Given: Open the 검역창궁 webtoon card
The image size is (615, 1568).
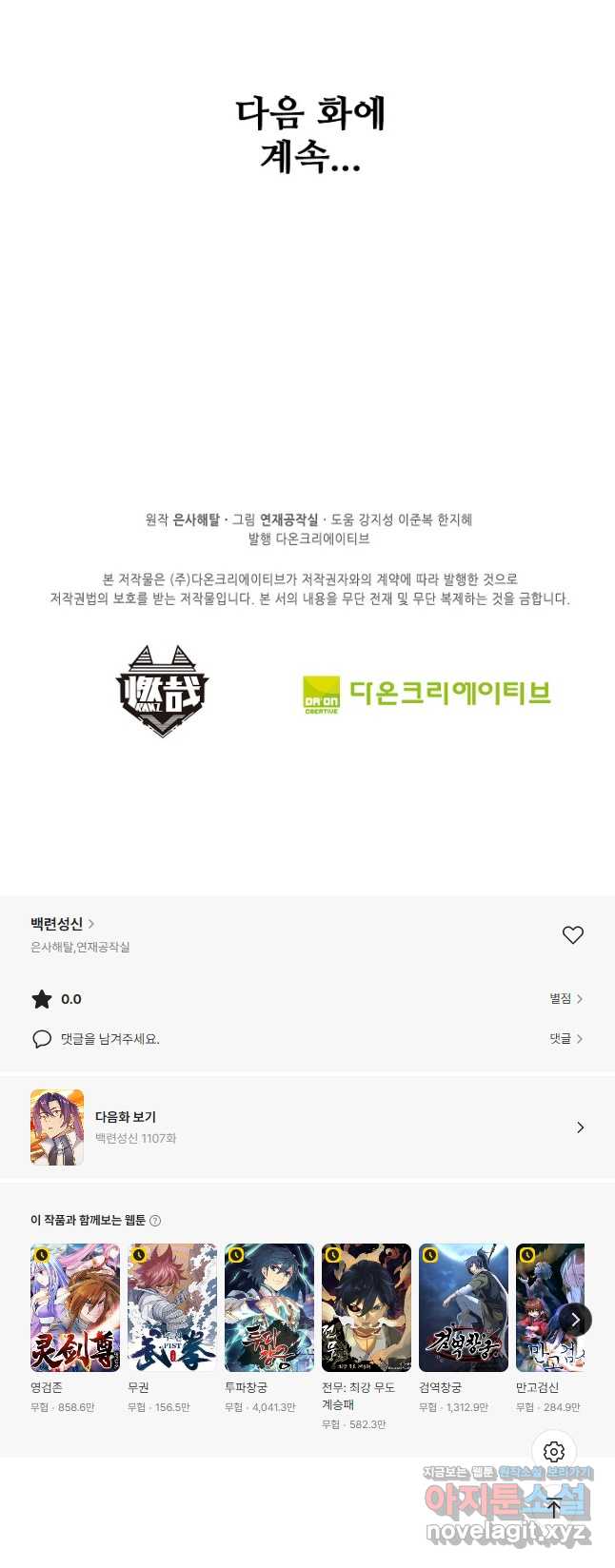Looking at the screenshot, I should point(464,1307).
